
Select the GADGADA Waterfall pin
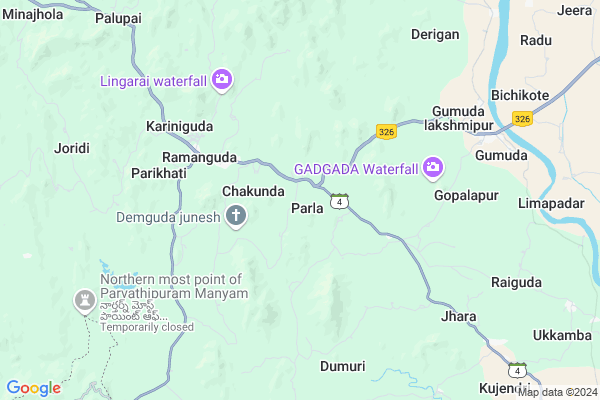coord(434,168)
